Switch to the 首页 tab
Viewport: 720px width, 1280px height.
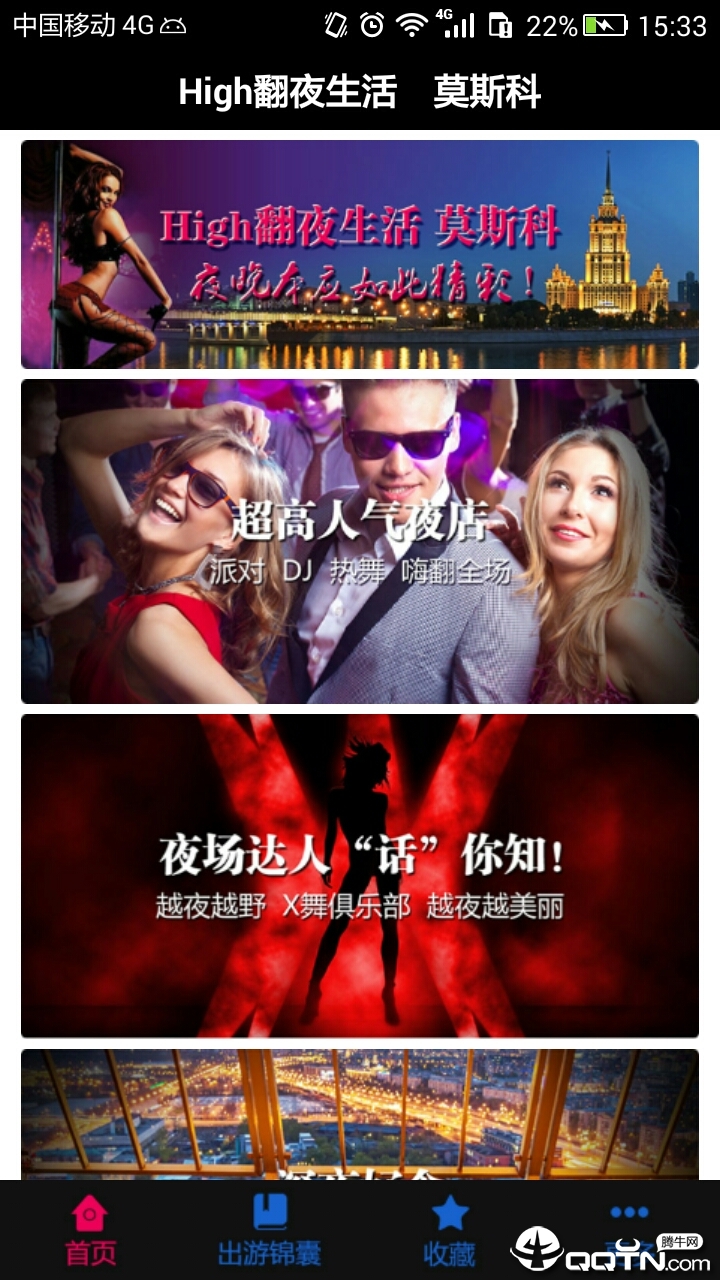point(90,1231)
